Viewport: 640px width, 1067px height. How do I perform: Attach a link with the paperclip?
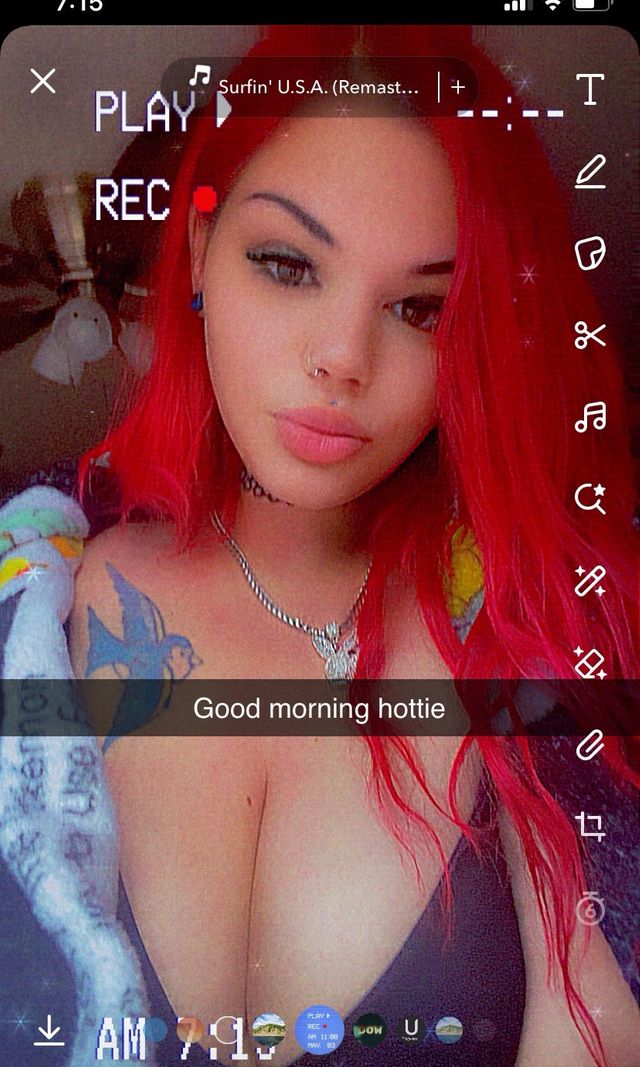(590, 744)
